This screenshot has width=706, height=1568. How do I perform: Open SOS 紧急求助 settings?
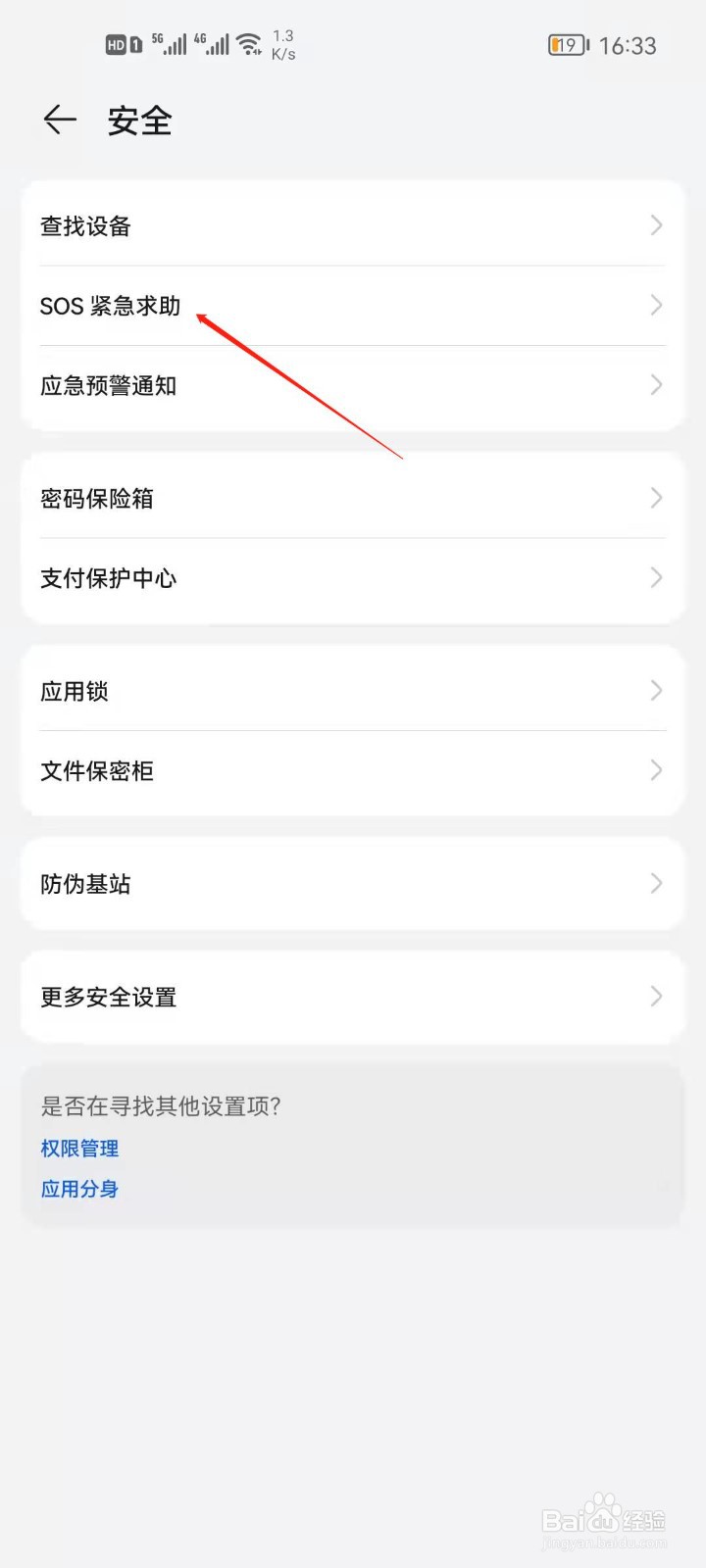coord(353,305)
